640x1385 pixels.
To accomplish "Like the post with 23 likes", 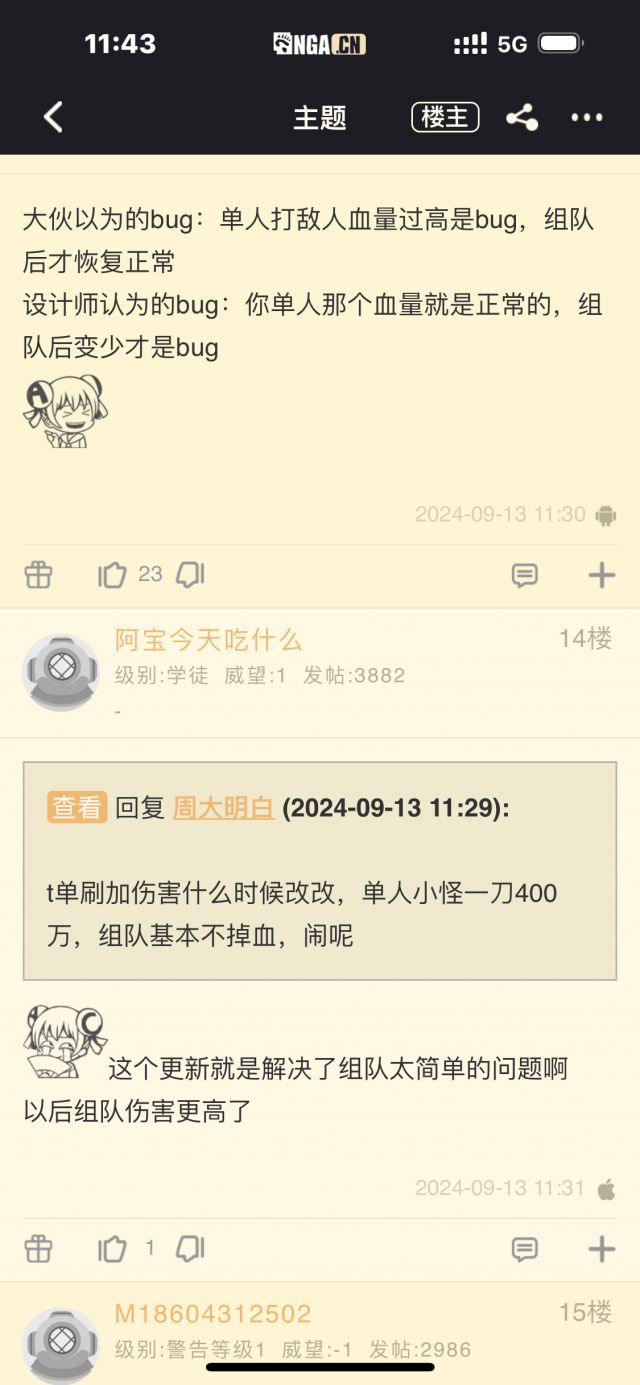I will click(112, 575).
